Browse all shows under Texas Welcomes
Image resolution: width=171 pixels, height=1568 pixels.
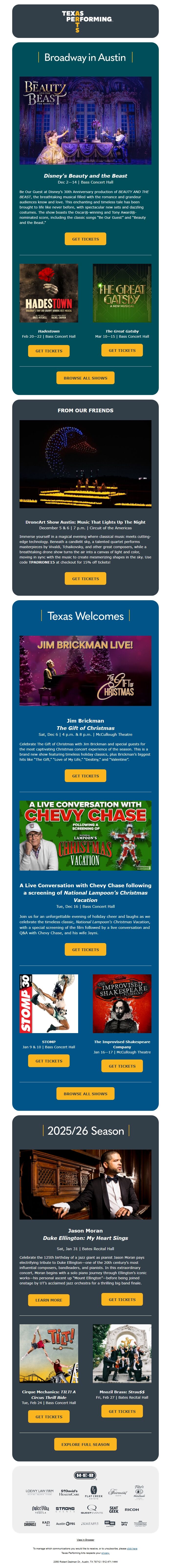coord(85,1093)
